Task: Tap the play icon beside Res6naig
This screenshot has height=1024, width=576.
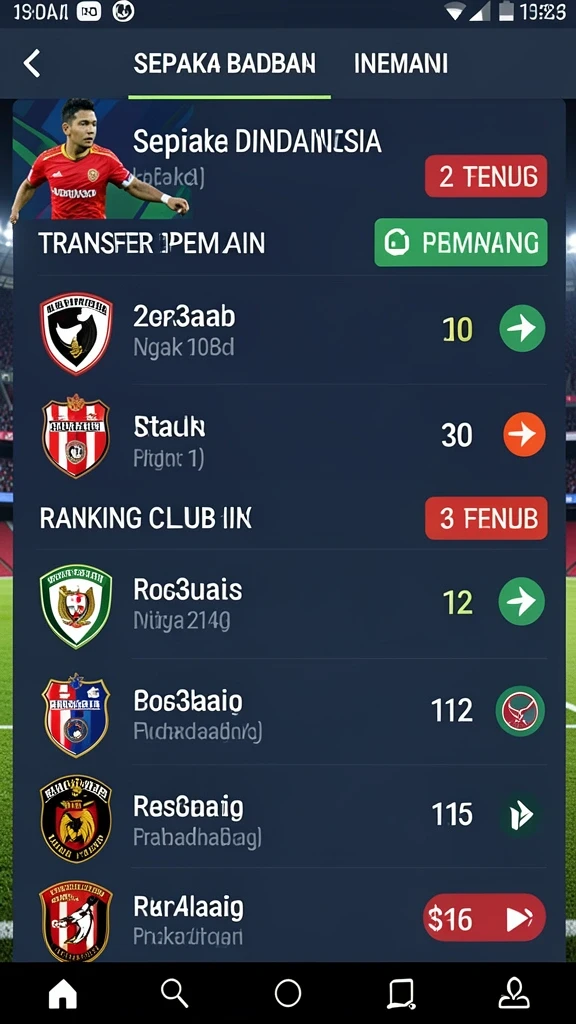Action: 520,816
